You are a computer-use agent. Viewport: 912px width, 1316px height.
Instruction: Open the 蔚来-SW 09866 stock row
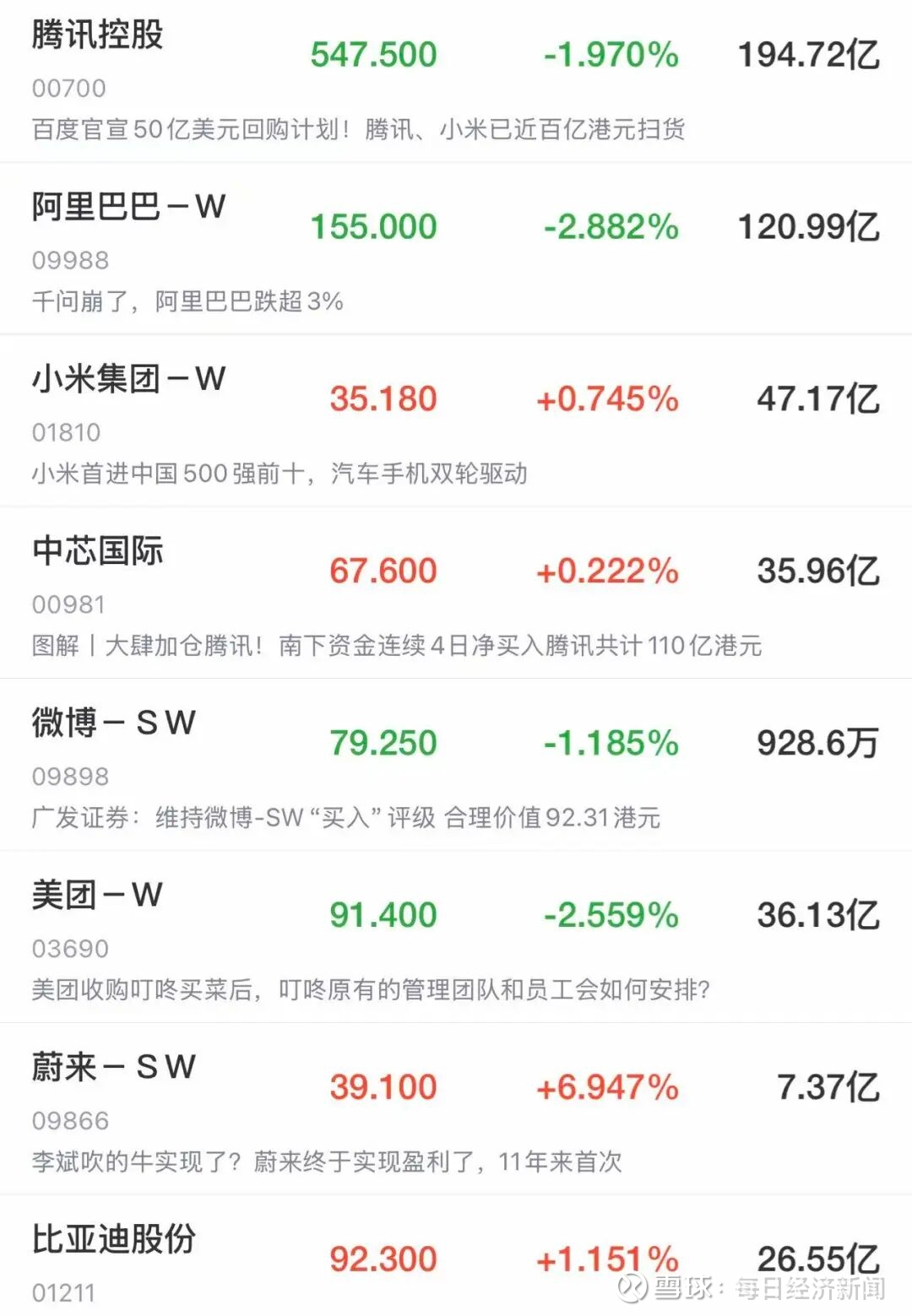(456, 1089)
